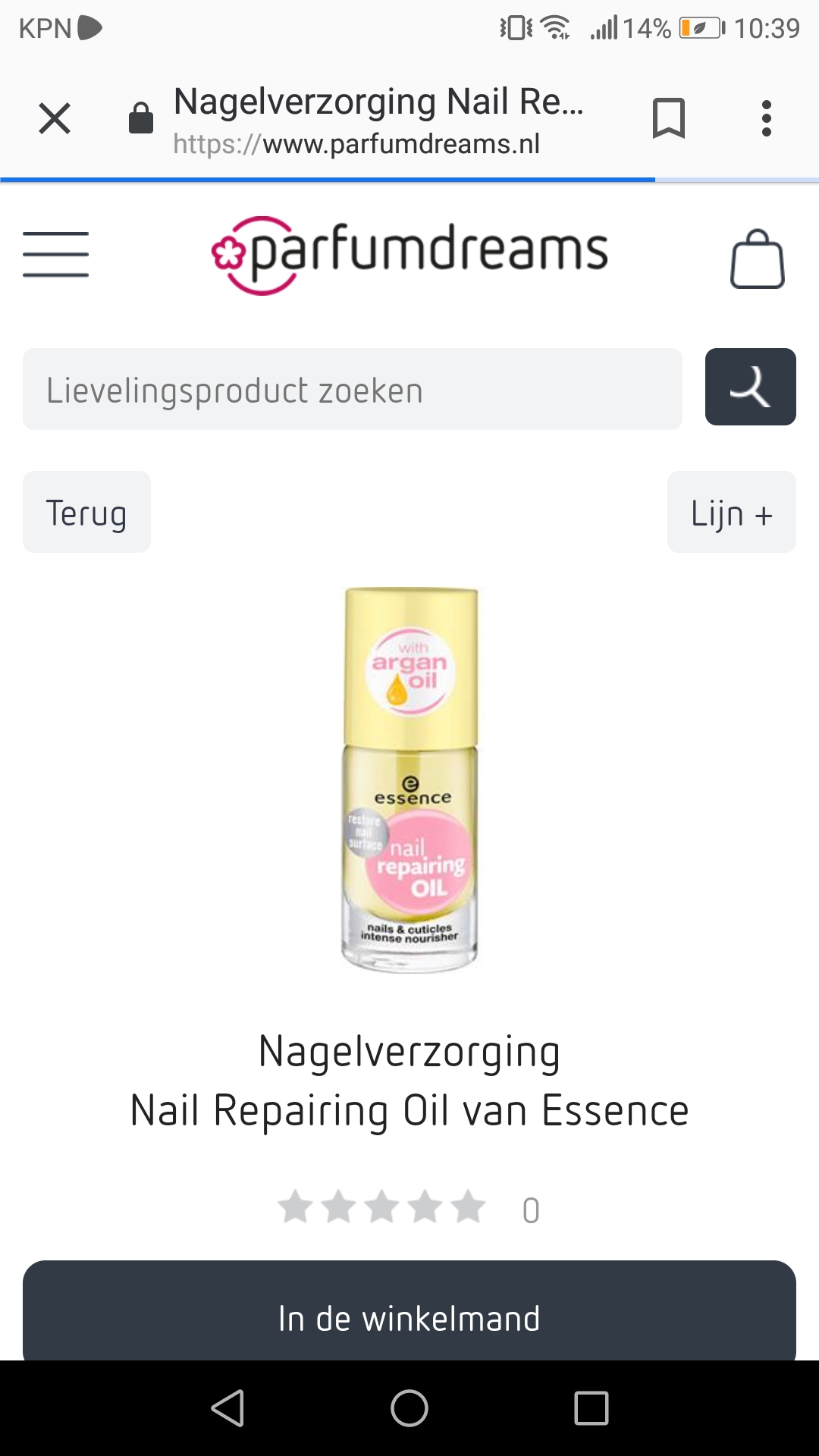The width and height of the screenshot is (819, 1456).
Task: Bookmark this page in the browser
Action: [x=668, y=119]
